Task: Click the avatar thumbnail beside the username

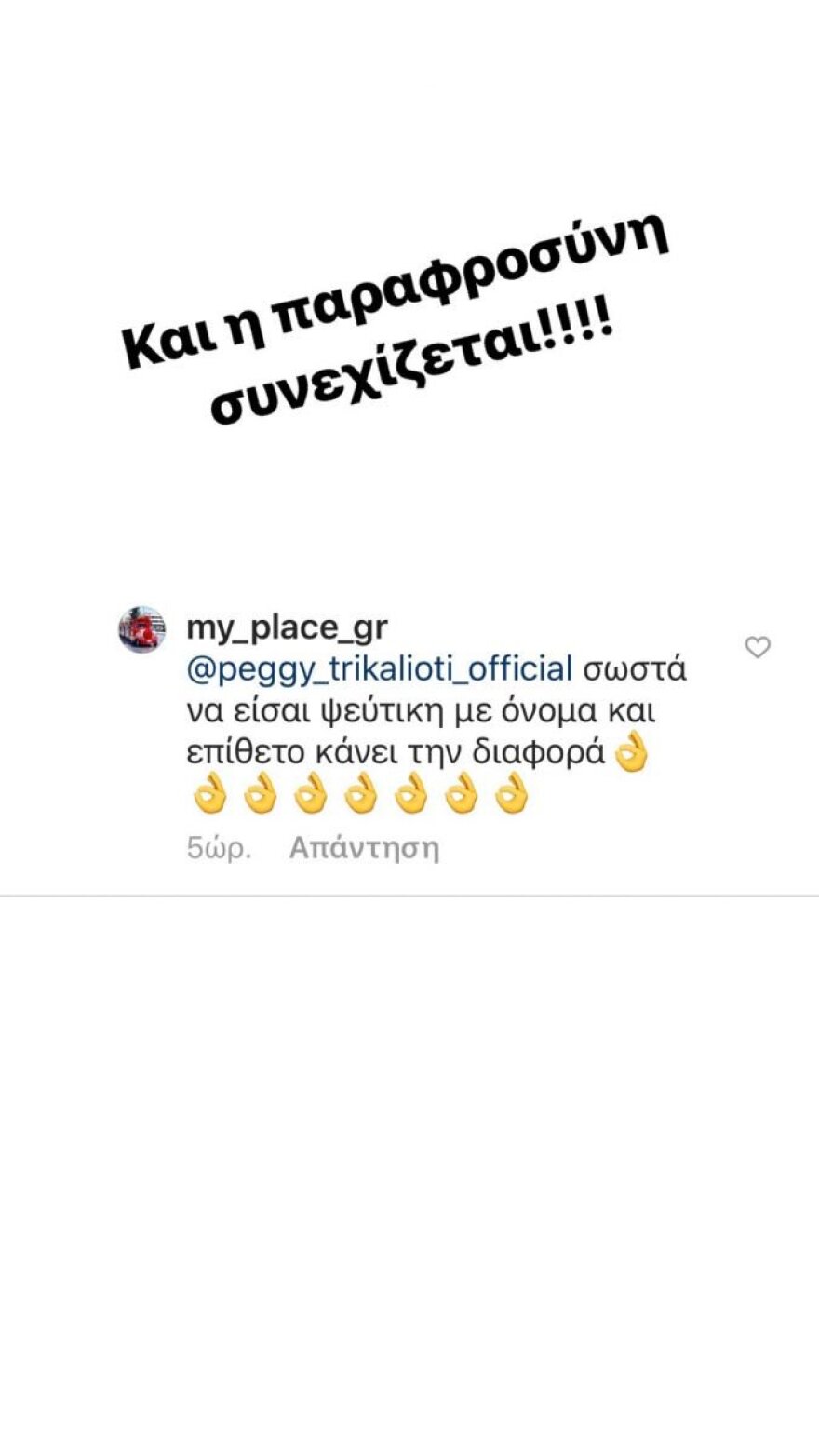Action: pyautogui.click(x=141, y=628)
